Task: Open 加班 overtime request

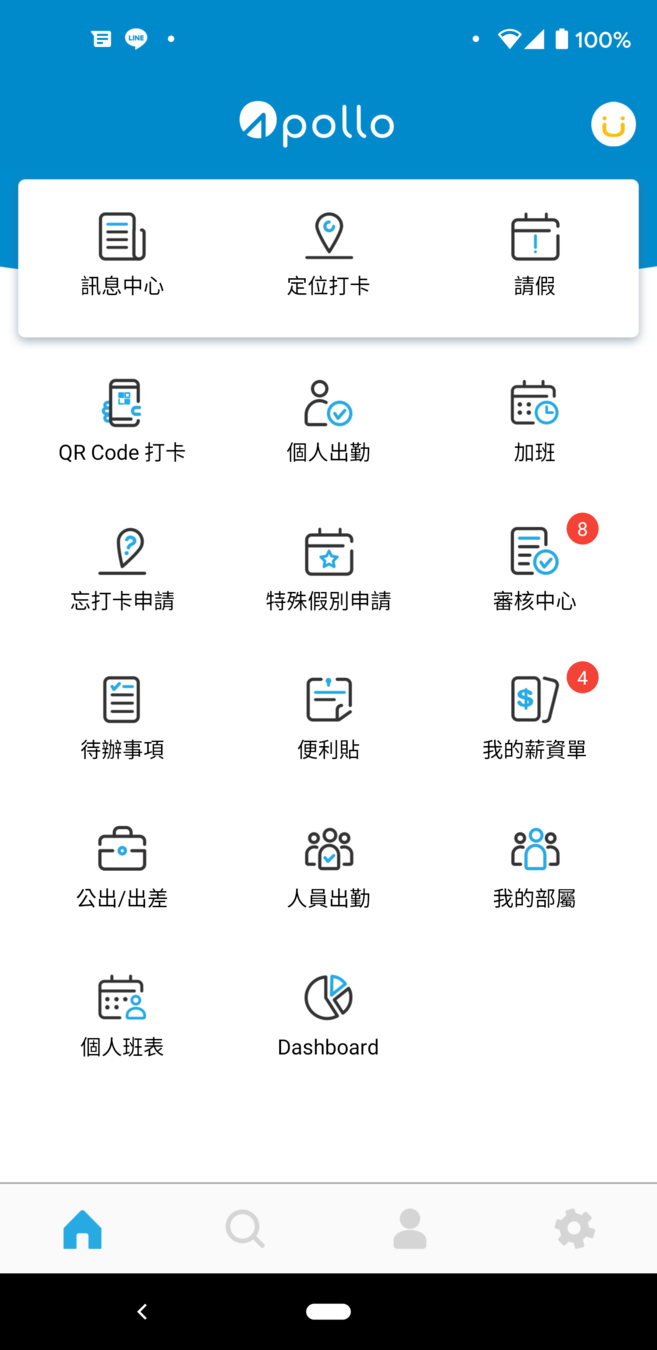Action: [x=534, y=420]
